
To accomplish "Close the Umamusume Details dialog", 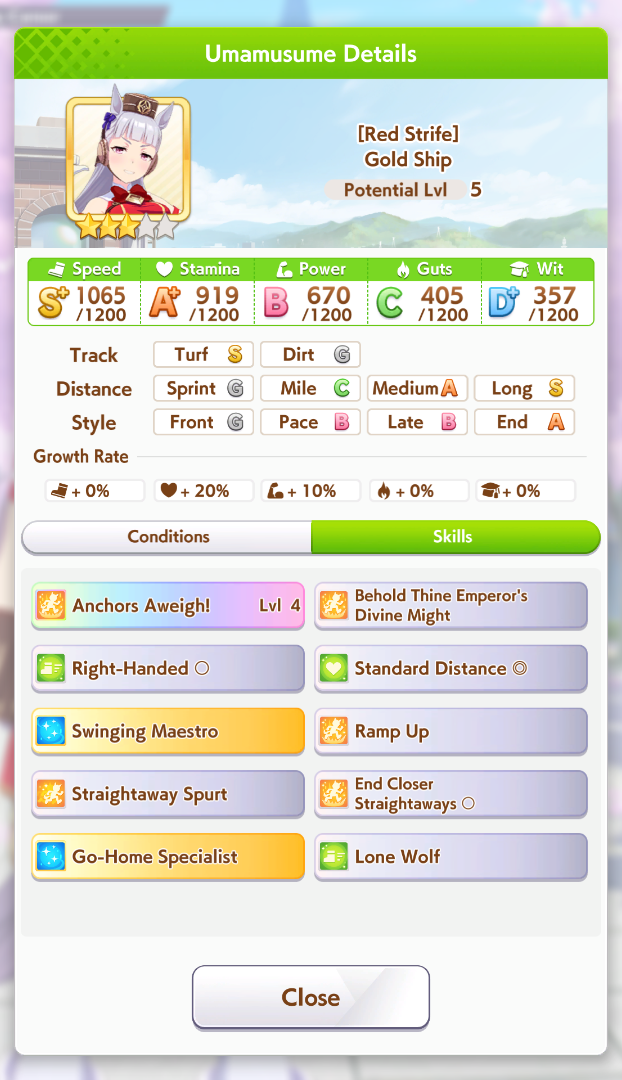I will pos(311,997).
